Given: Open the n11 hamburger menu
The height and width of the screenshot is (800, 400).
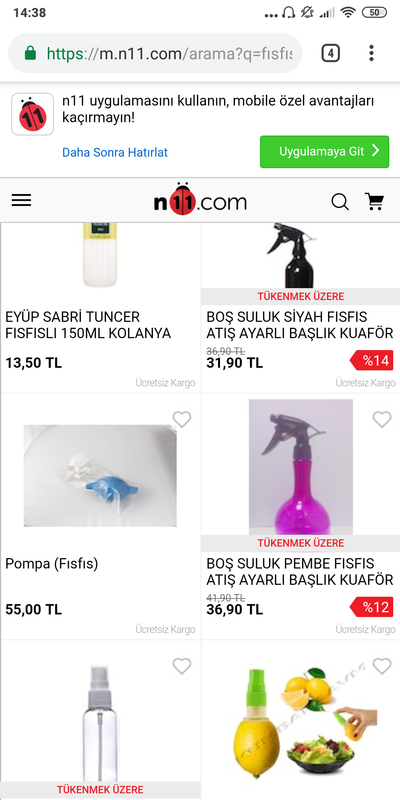Looking at the screenshot, I should (21, 201).
